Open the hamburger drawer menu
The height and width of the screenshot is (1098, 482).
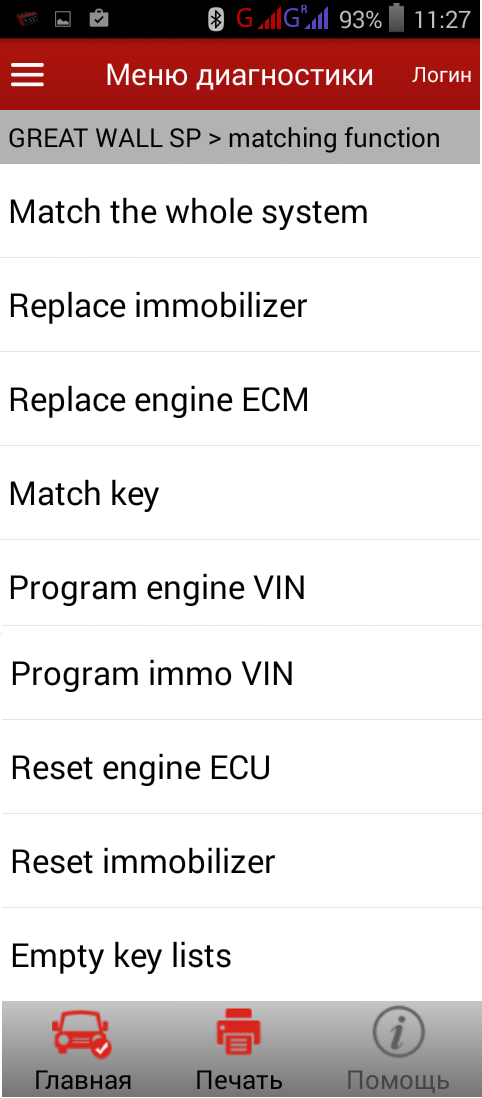tap(27, 75)
